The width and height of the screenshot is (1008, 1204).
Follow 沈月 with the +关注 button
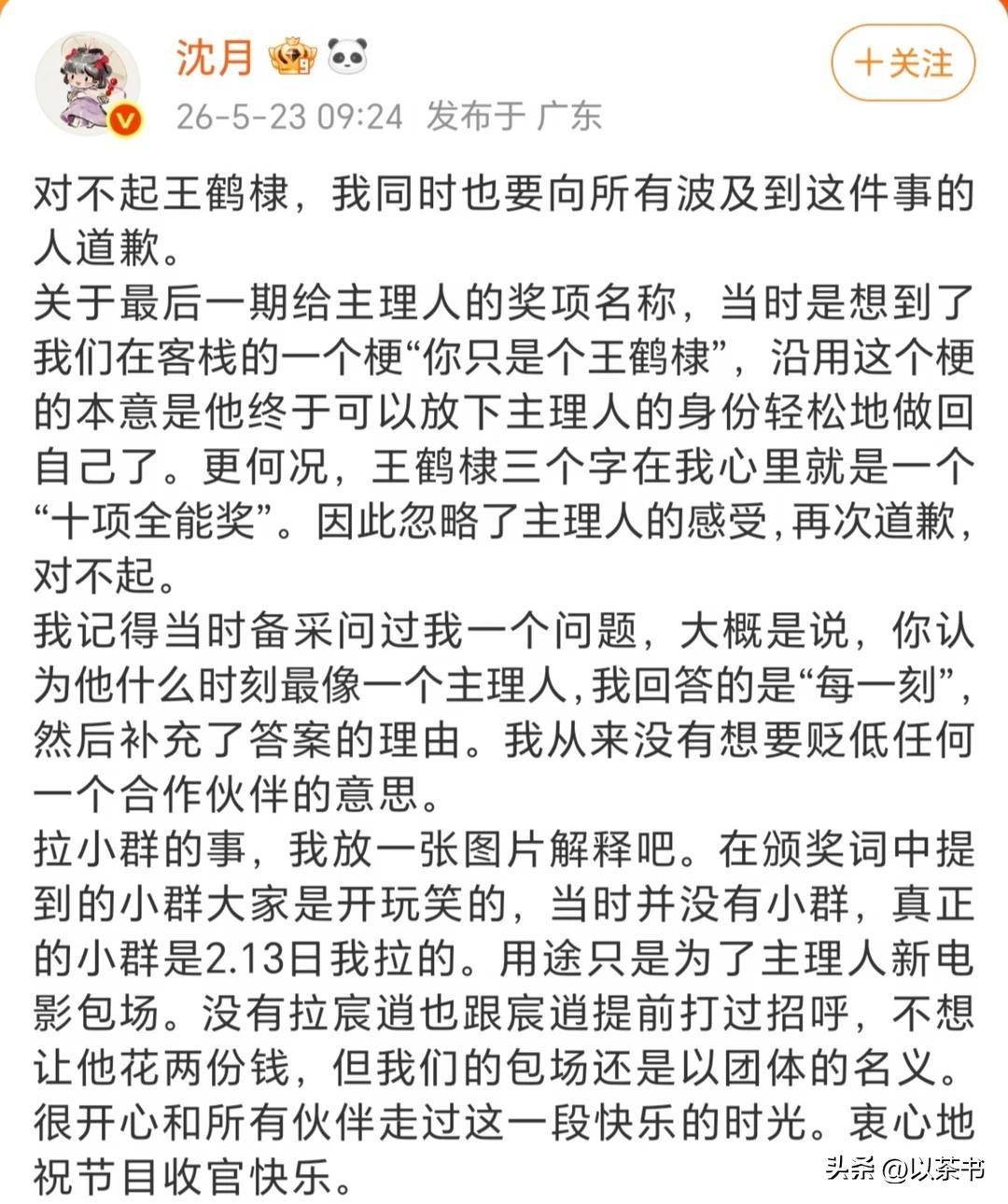point(903,63)
